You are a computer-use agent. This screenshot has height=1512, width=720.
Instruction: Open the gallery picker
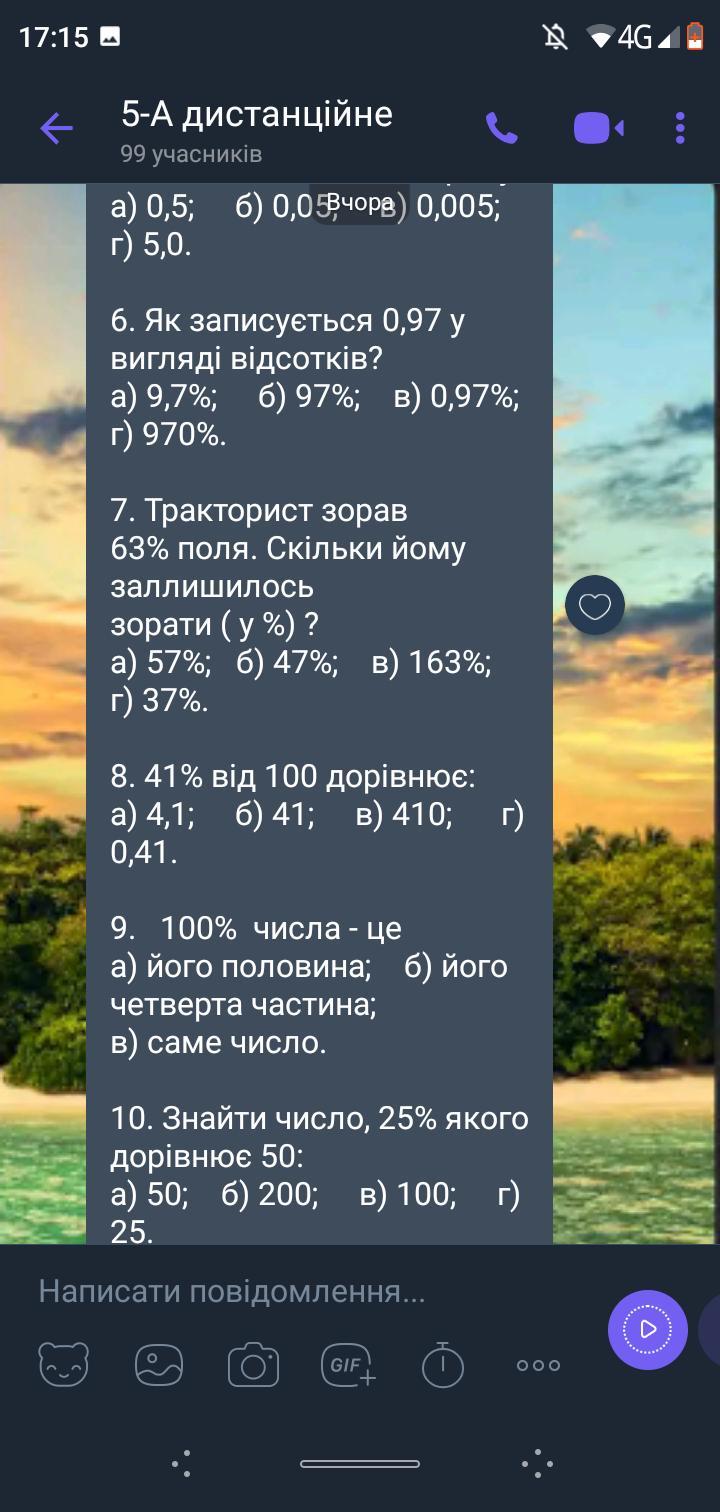[x=159, y=1364]
